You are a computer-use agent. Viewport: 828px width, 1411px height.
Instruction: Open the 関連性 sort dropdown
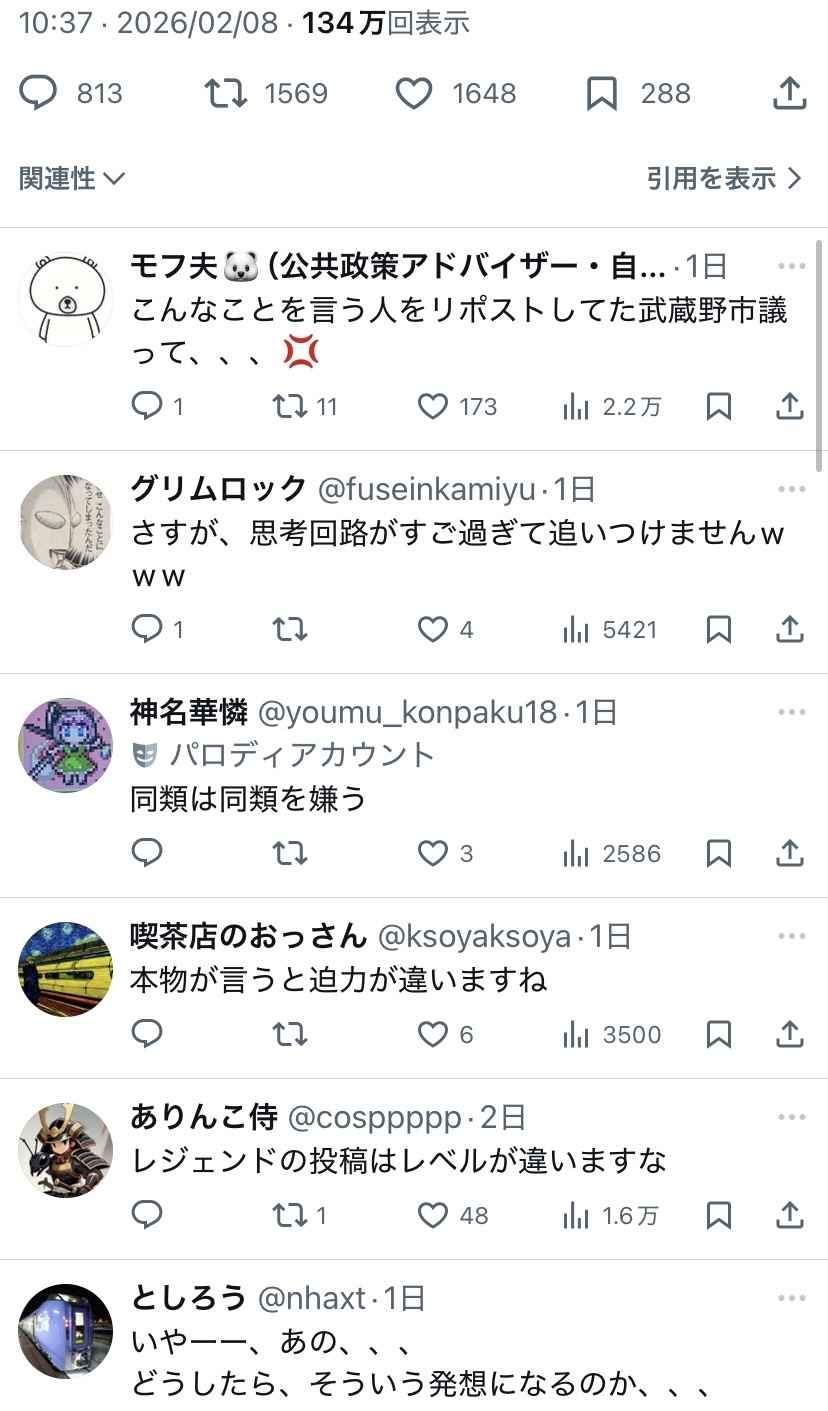[x=72, y=179]
